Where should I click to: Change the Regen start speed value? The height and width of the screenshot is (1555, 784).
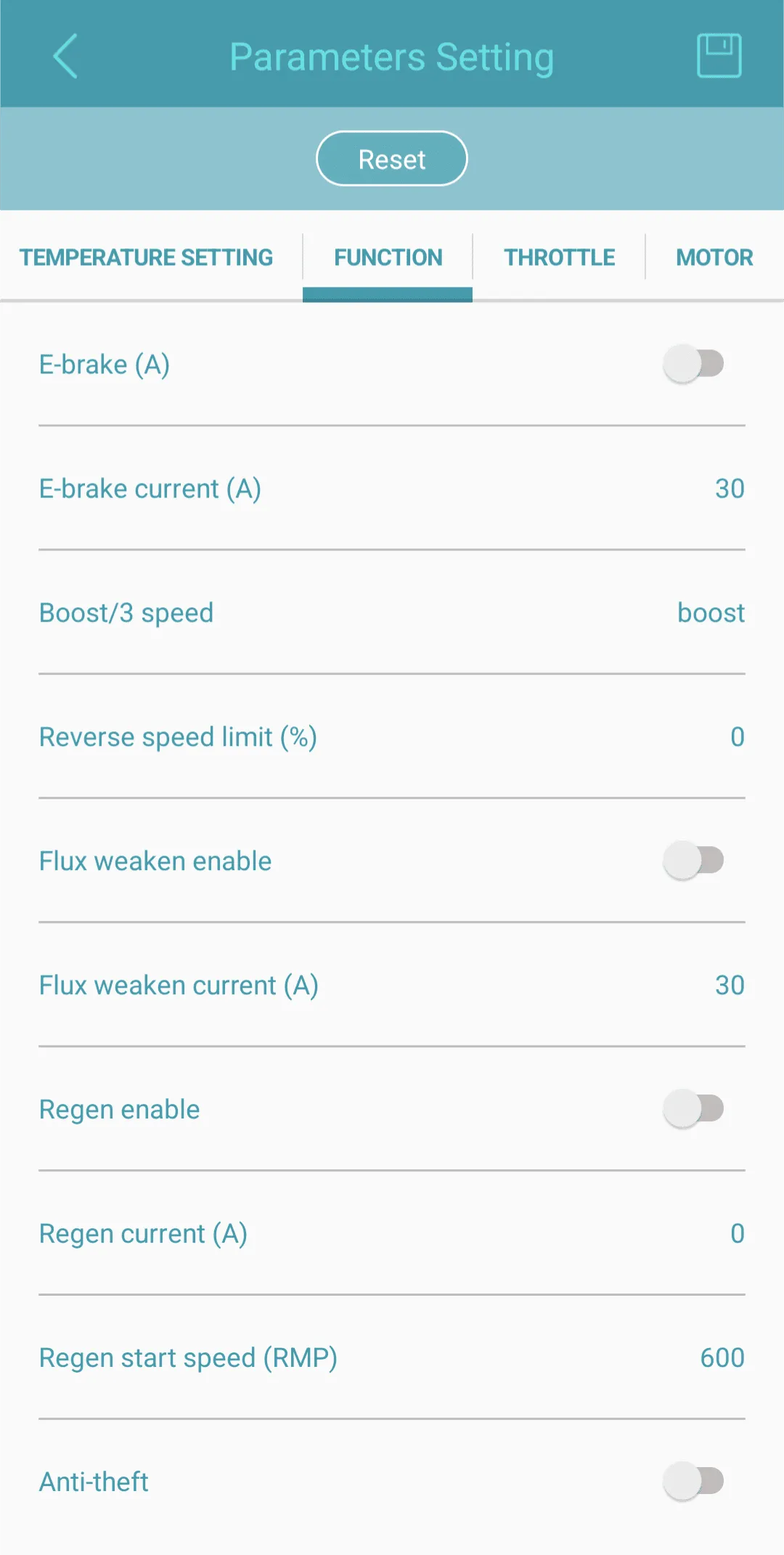(x=722, y=1358)
